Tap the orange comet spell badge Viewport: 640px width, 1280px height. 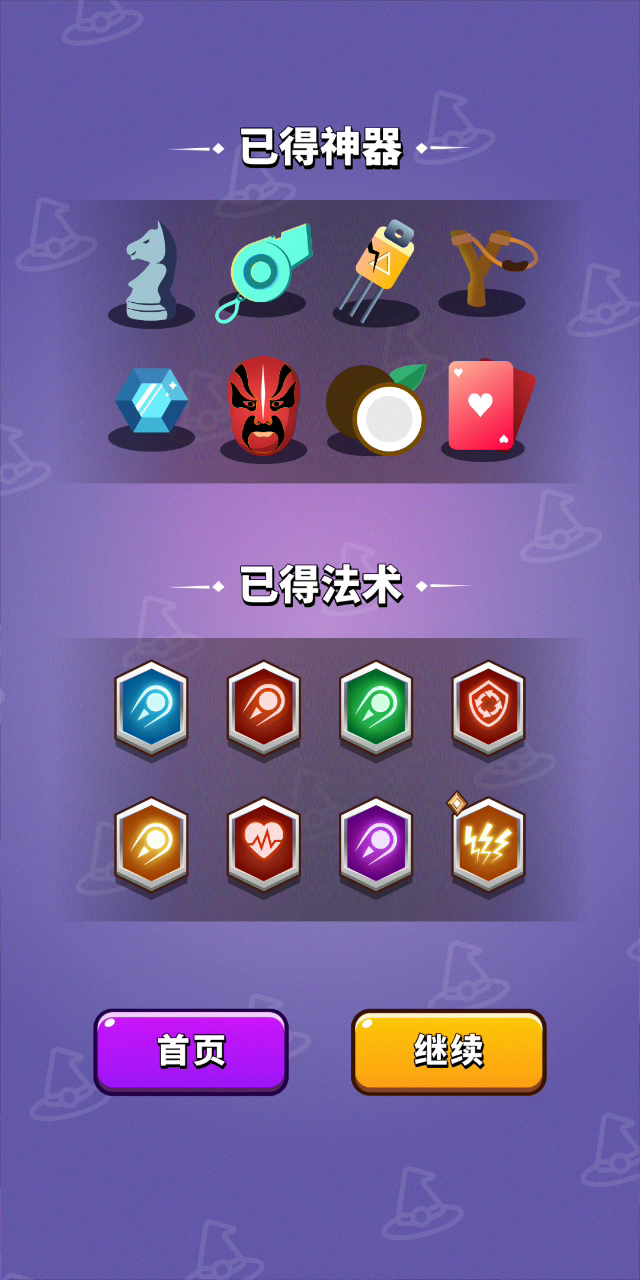pyautogui.click(x=152, y=845)
